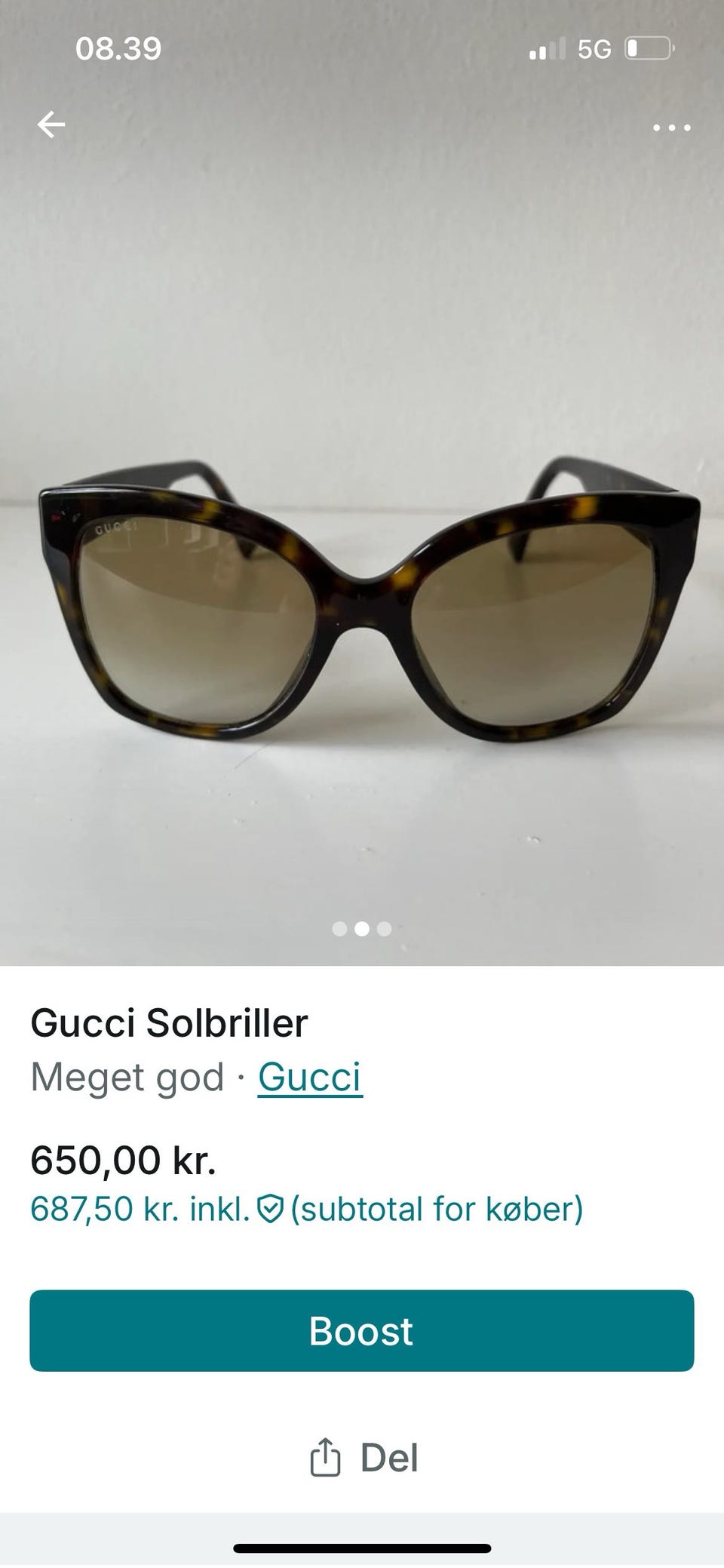Tap the Boost button

362,1330
